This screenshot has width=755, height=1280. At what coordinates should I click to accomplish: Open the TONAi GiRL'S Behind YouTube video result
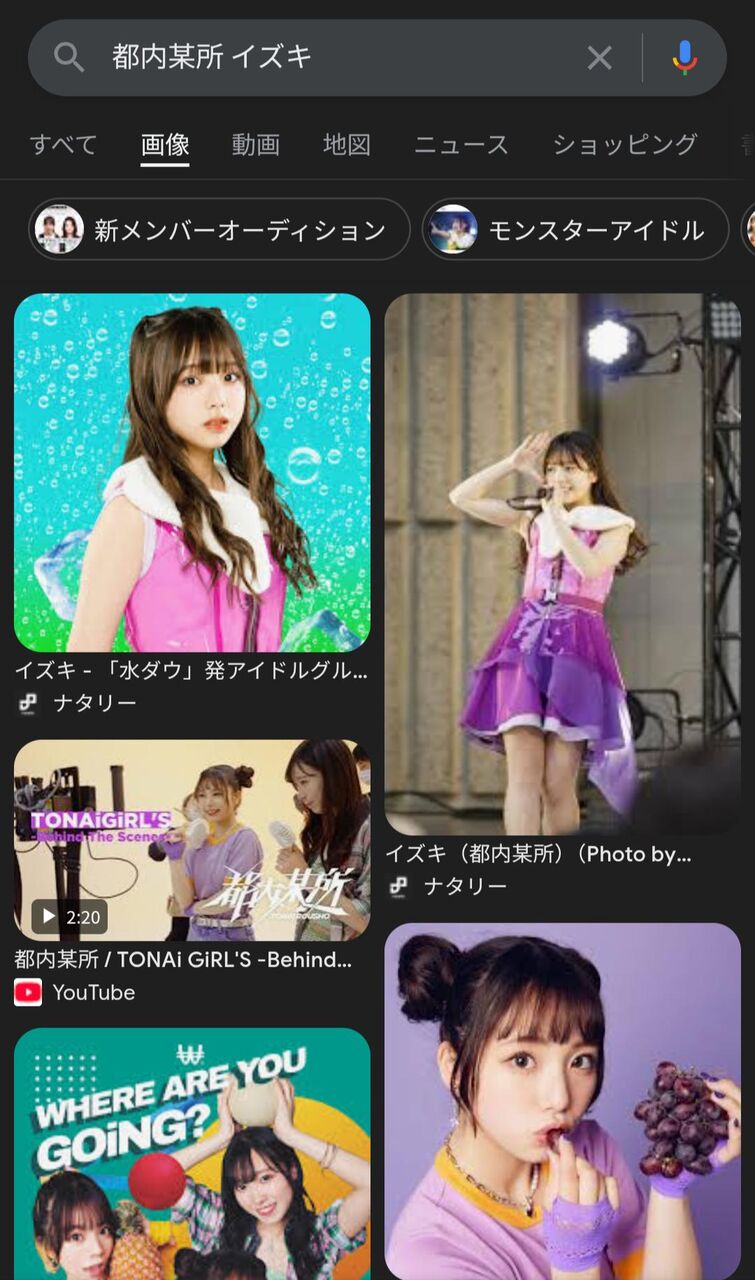(x=192, y=840)
